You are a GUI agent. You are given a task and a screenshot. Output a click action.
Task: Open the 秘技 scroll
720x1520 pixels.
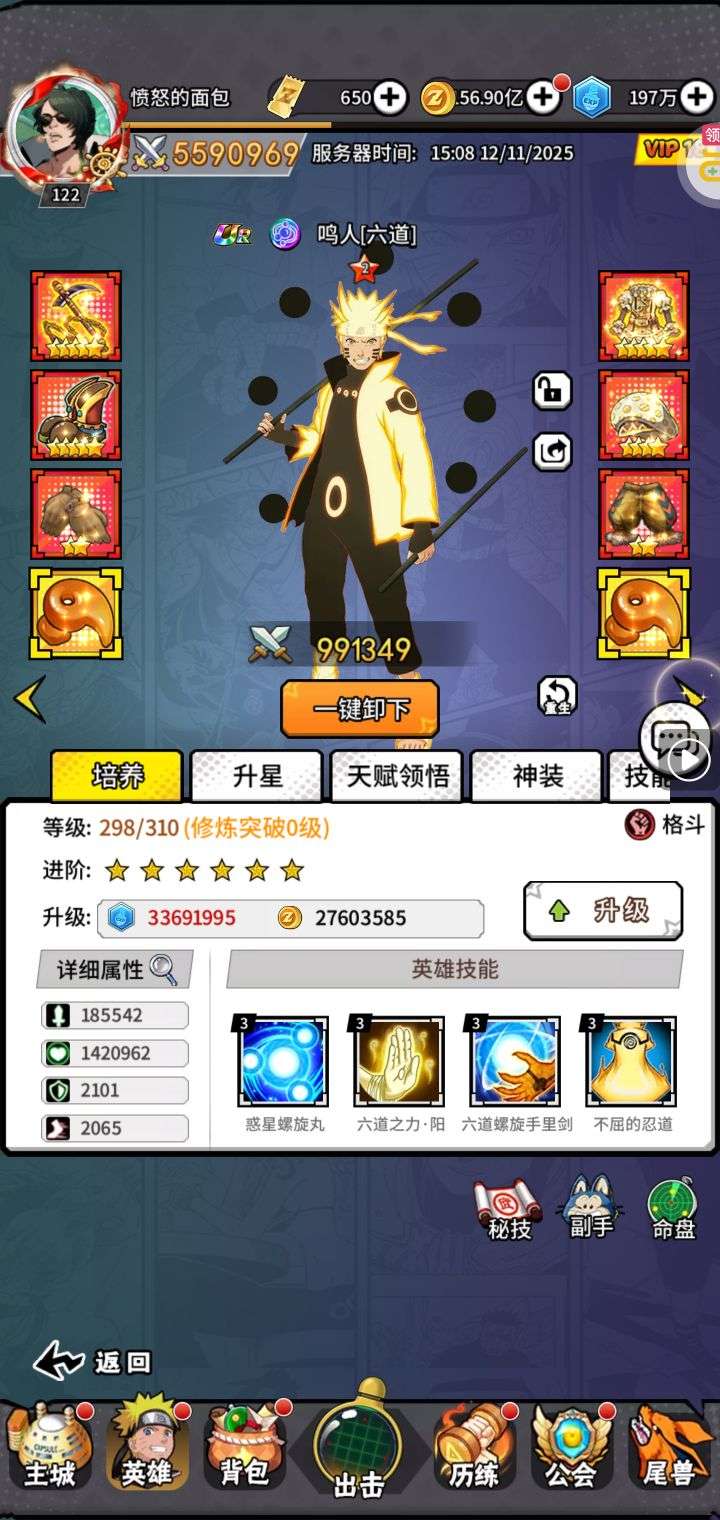pyautogui.click(x=509, y=1208)
